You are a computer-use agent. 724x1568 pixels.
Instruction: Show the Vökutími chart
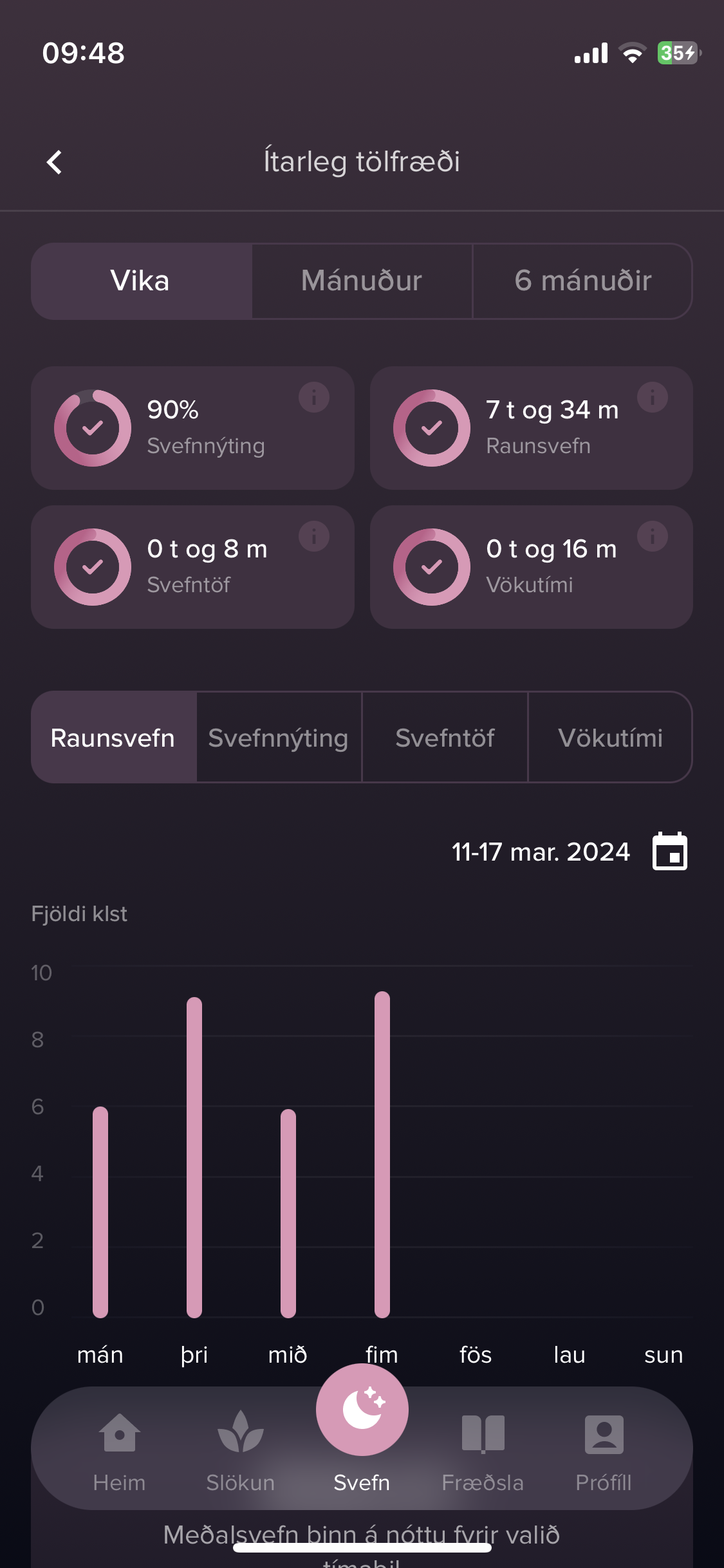point(610,738)
